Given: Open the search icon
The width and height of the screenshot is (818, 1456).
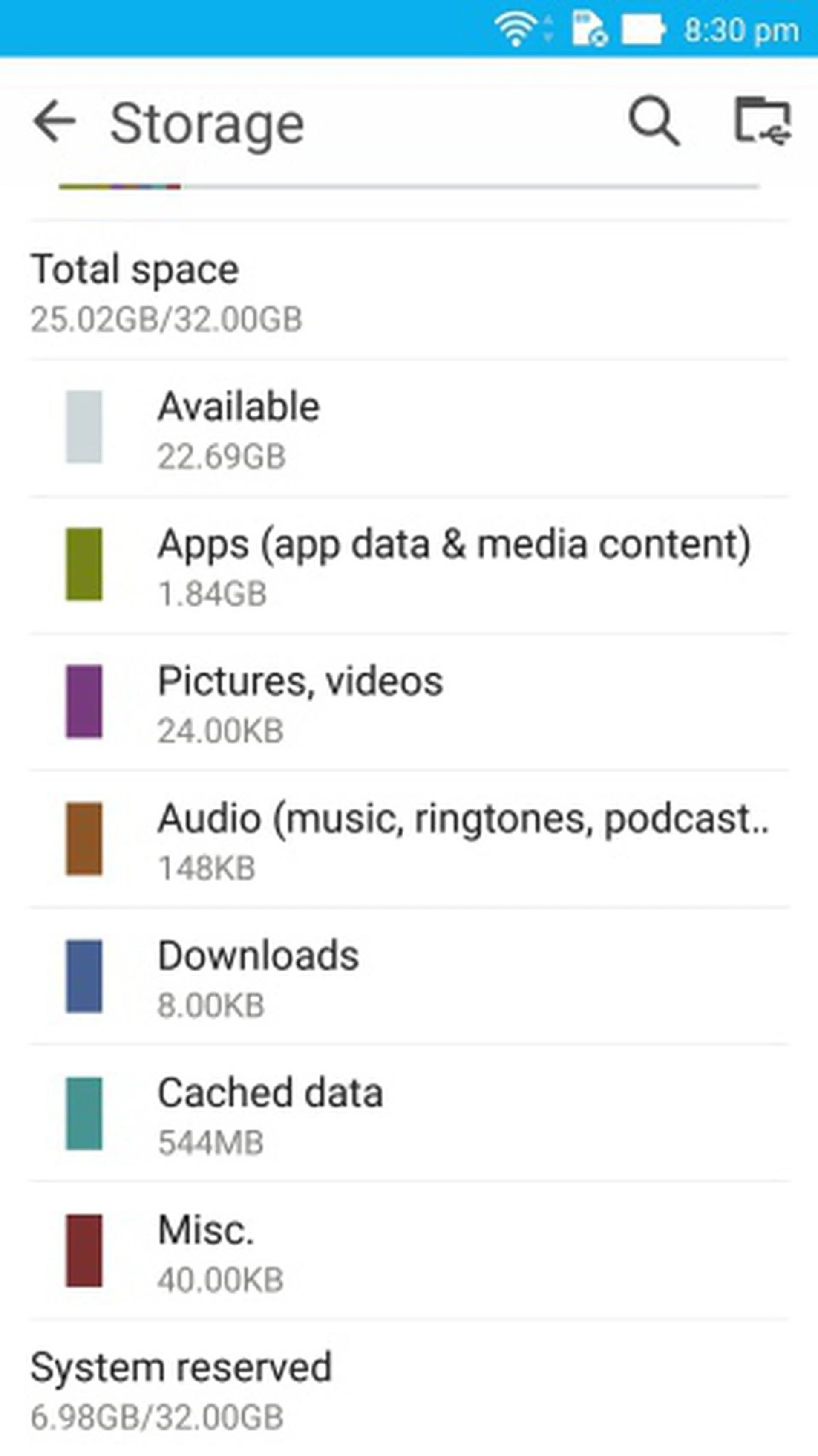Looking at the screenshot, I should [x=654, y=121].
